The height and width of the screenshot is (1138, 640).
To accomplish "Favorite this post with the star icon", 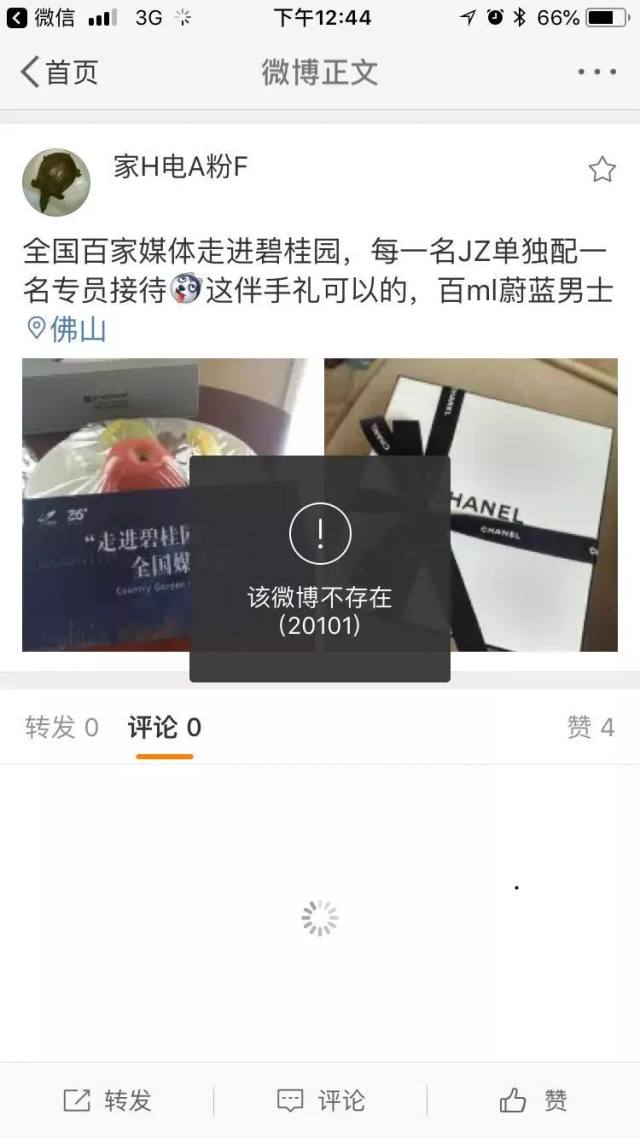I will point(602,170).
